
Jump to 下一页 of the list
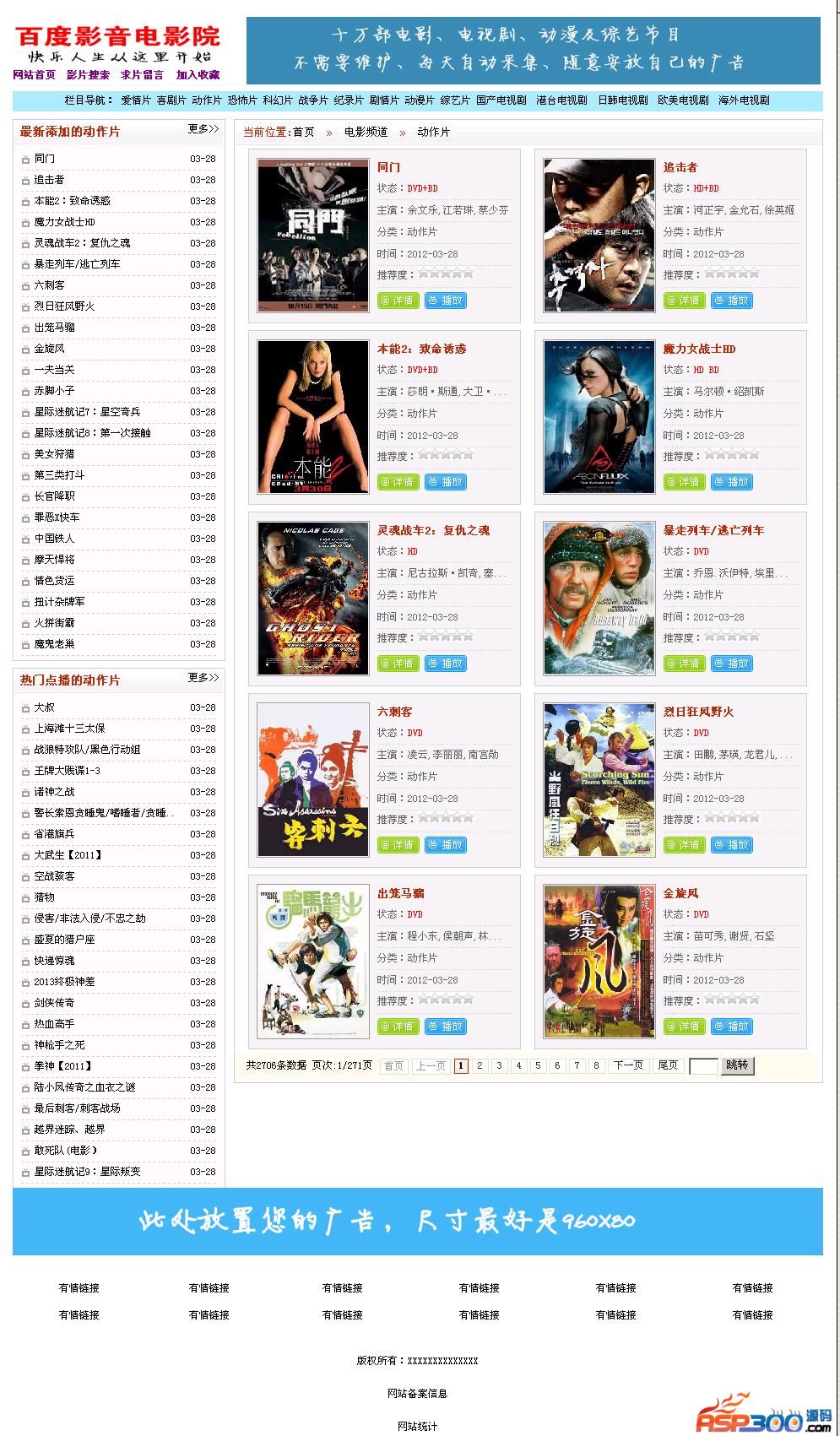tap(628, 1065)
